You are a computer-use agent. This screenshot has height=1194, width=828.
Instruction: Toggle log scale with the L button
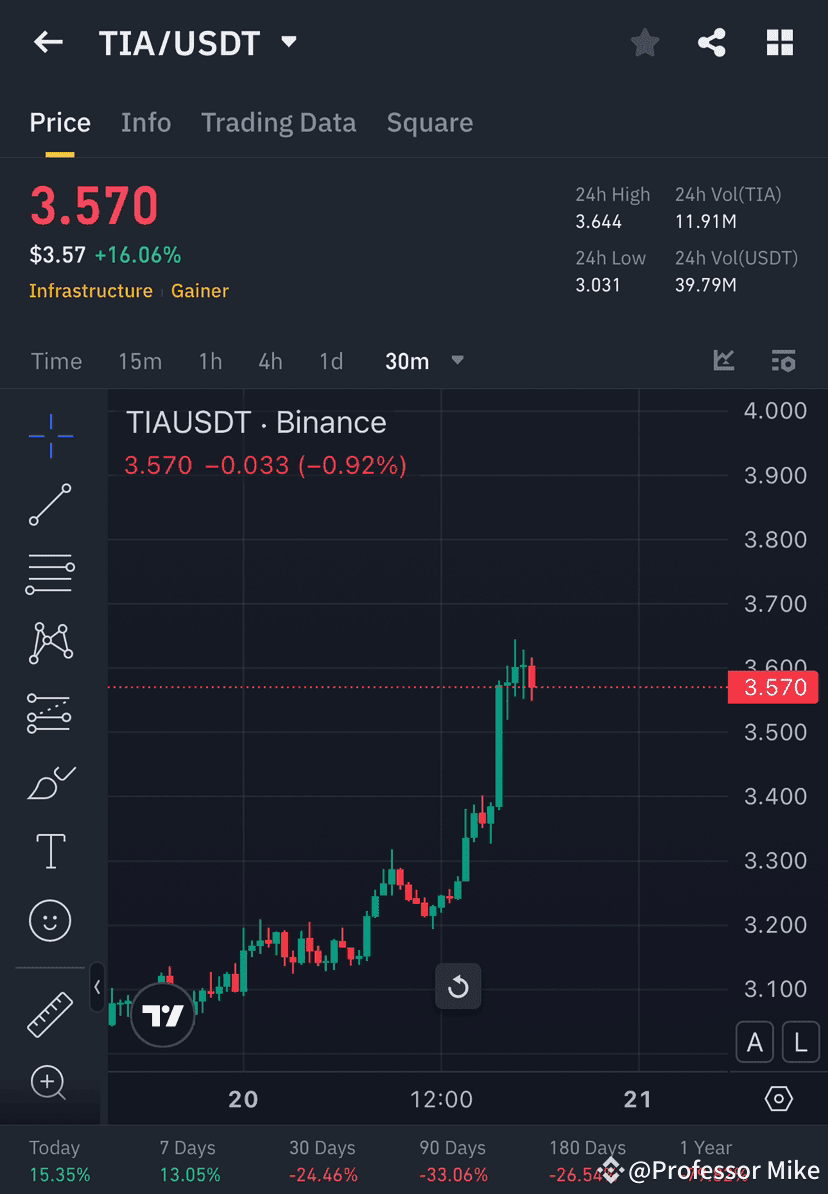pos(800,1042)
